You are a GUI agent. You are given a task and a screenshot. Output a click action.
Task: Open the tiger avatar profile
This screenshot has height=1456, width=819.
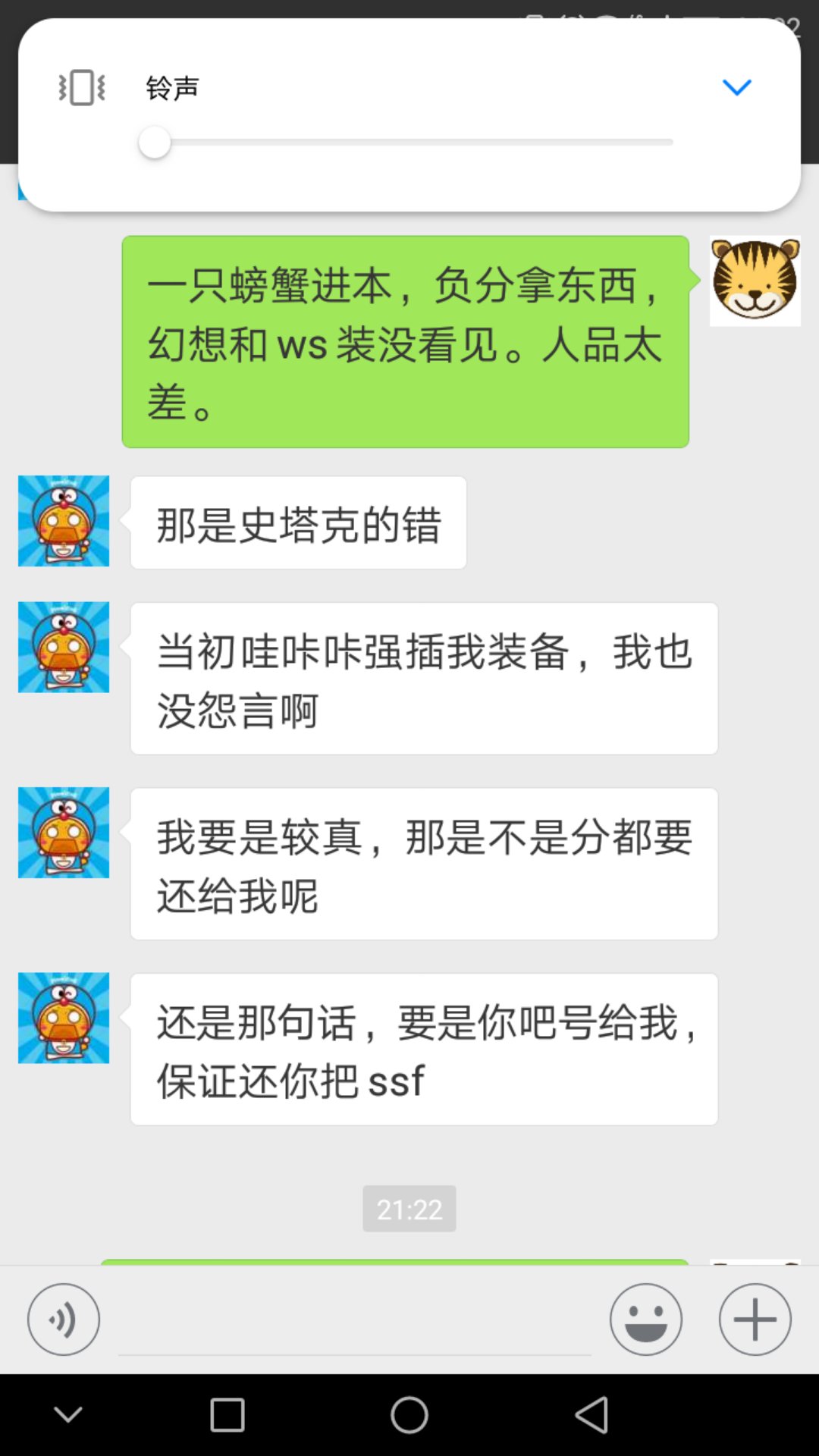click(x=755, y=281)
